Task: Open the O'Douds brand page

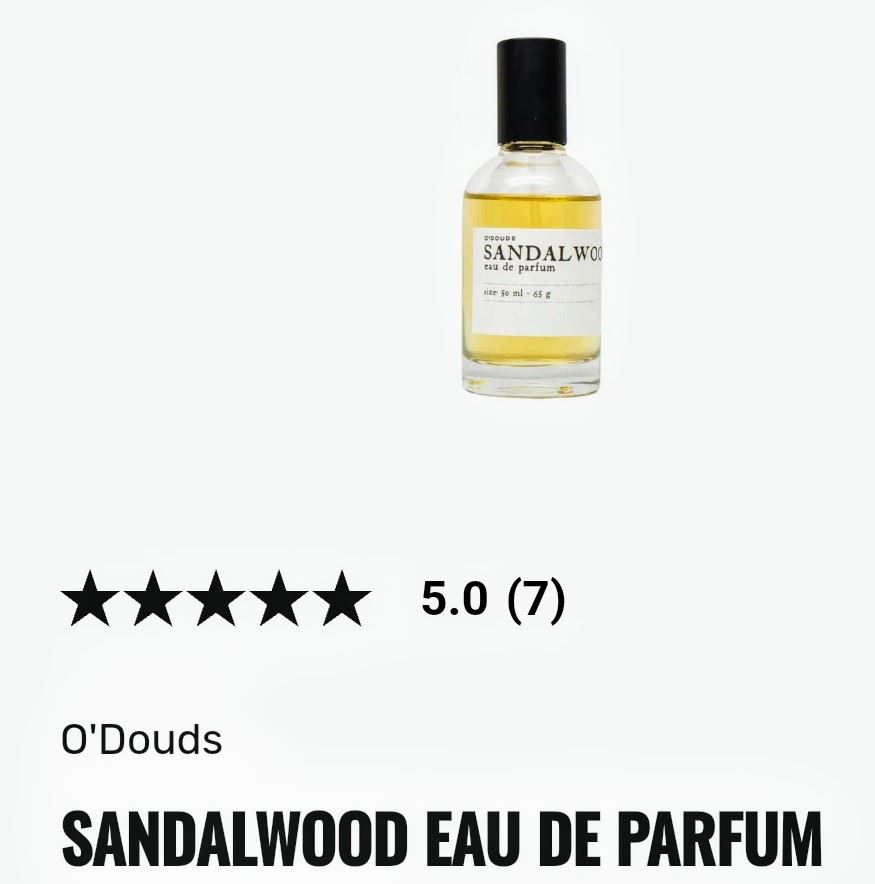Action: pos(142,740)
